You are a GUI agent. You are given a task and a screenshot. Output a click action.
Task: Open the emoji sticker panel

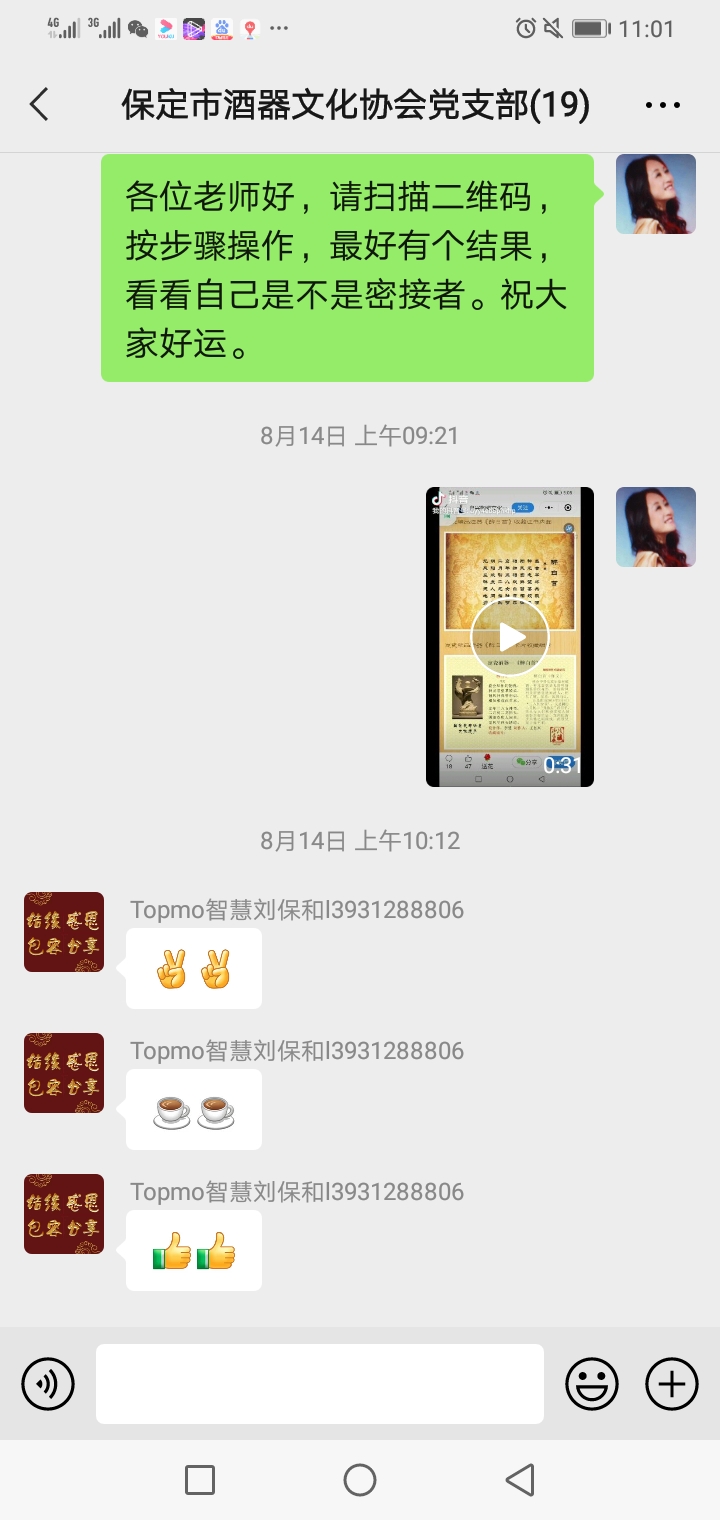pyautogui.click(x=592, y=1384)
